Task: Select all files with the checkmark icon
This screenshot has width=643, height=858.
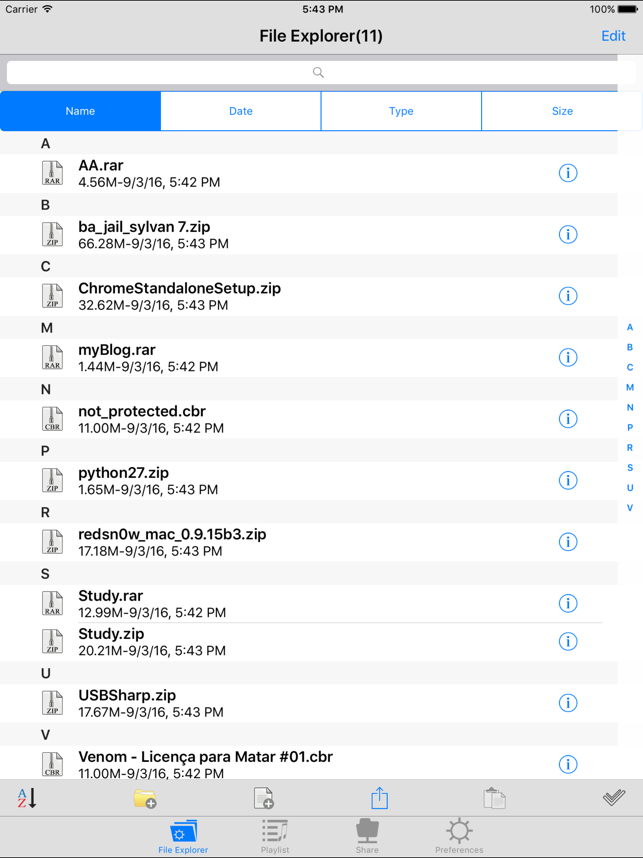Action: click(x=614, y=797)
